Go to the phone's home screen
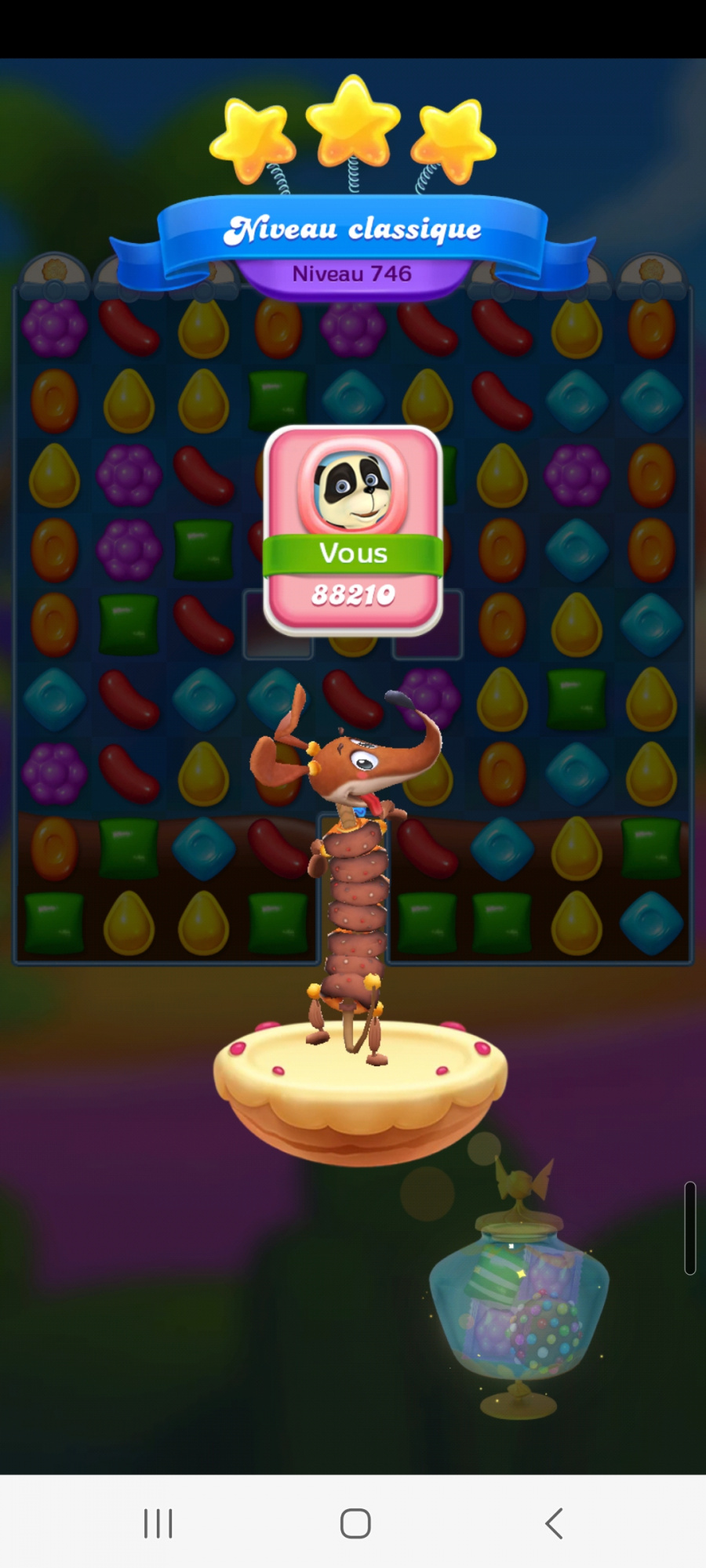 pos(355,1523)
